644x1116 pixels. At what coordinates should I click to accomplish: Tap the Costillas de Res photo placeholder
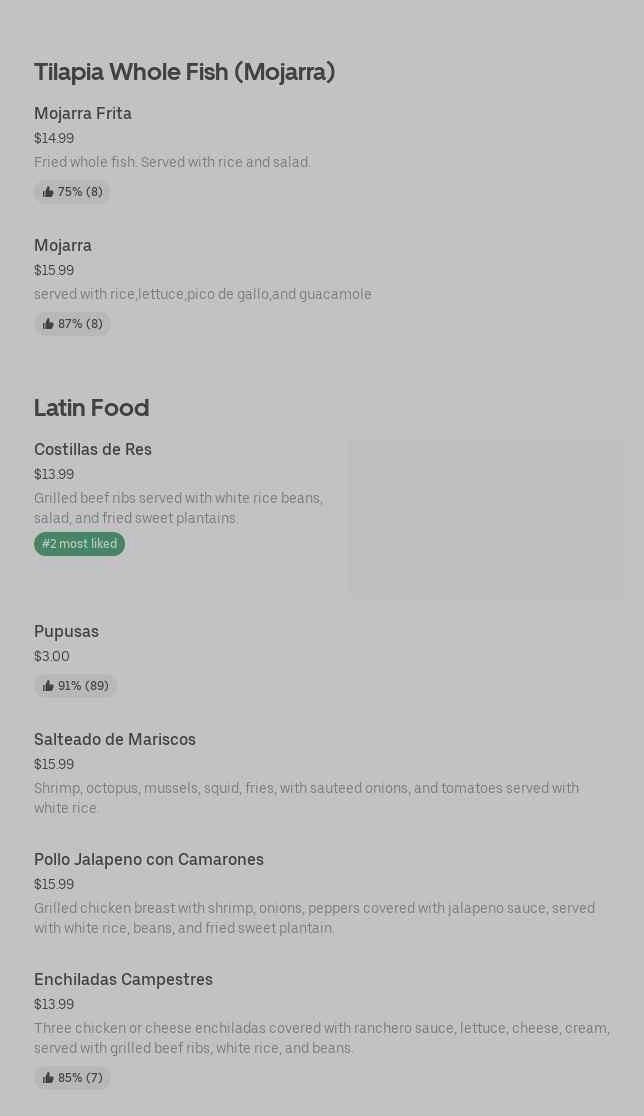click(486, 519)
